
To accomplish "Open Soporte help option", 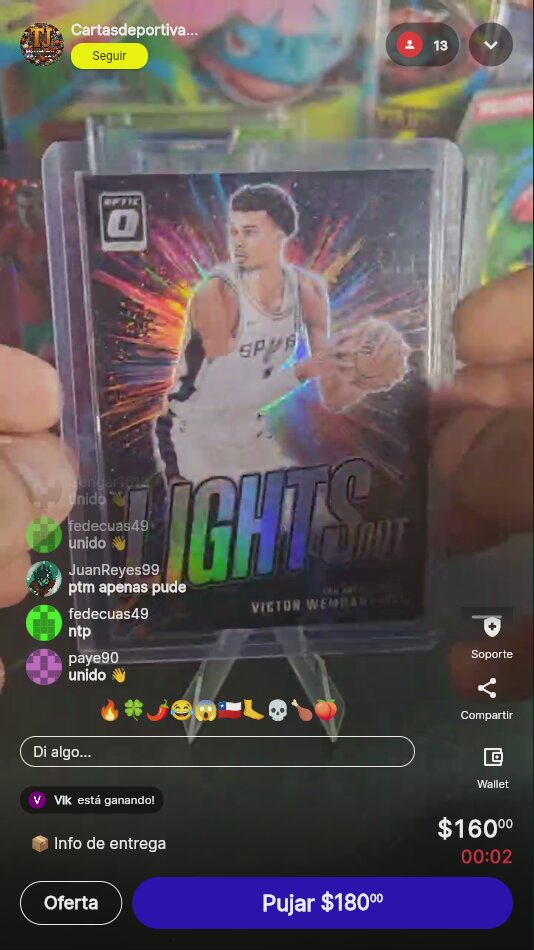I will [492, 637].
